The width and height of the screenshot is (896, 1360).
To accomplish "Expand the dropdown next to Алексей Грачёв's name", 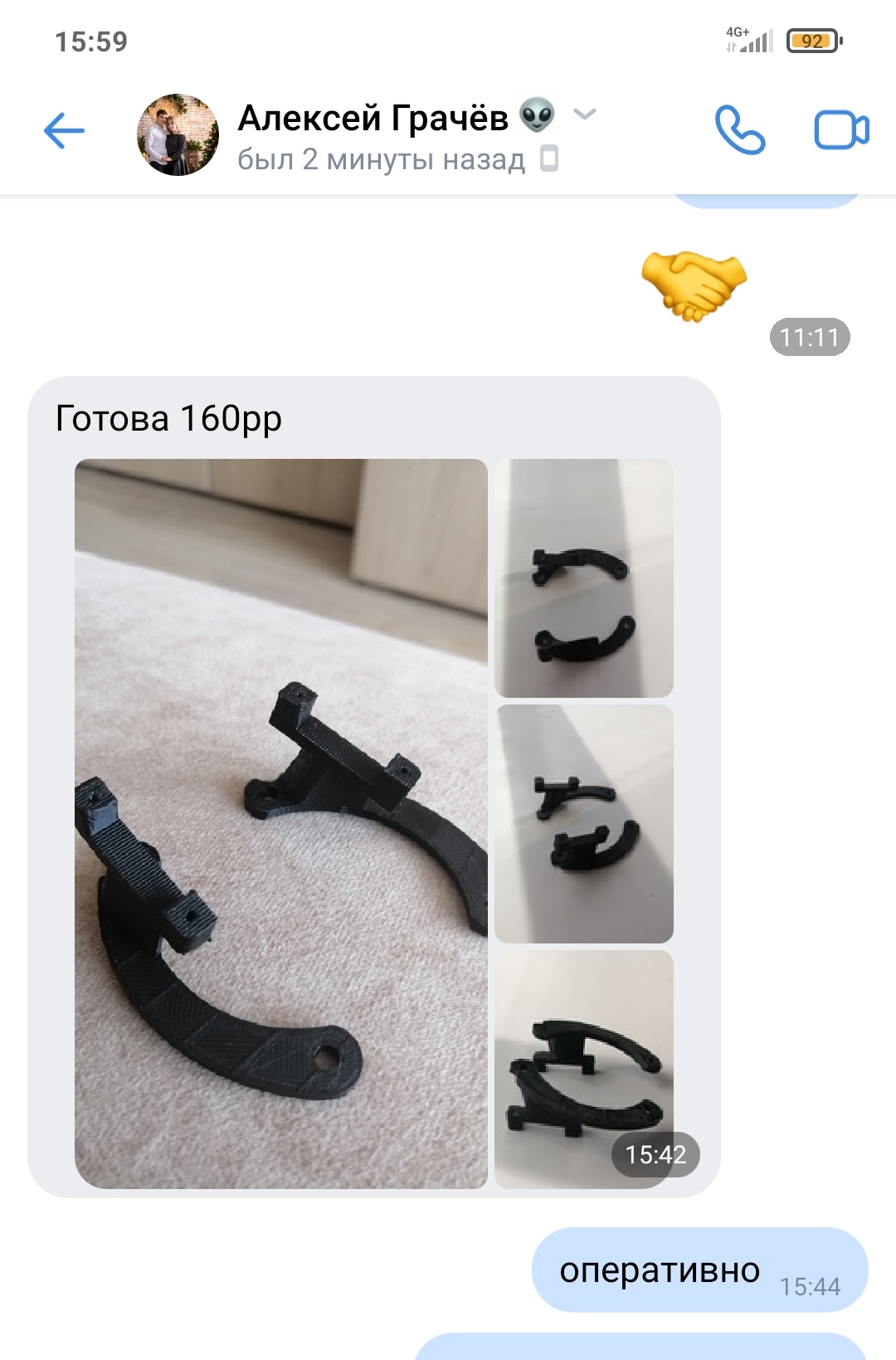I will tap(585, 115).
